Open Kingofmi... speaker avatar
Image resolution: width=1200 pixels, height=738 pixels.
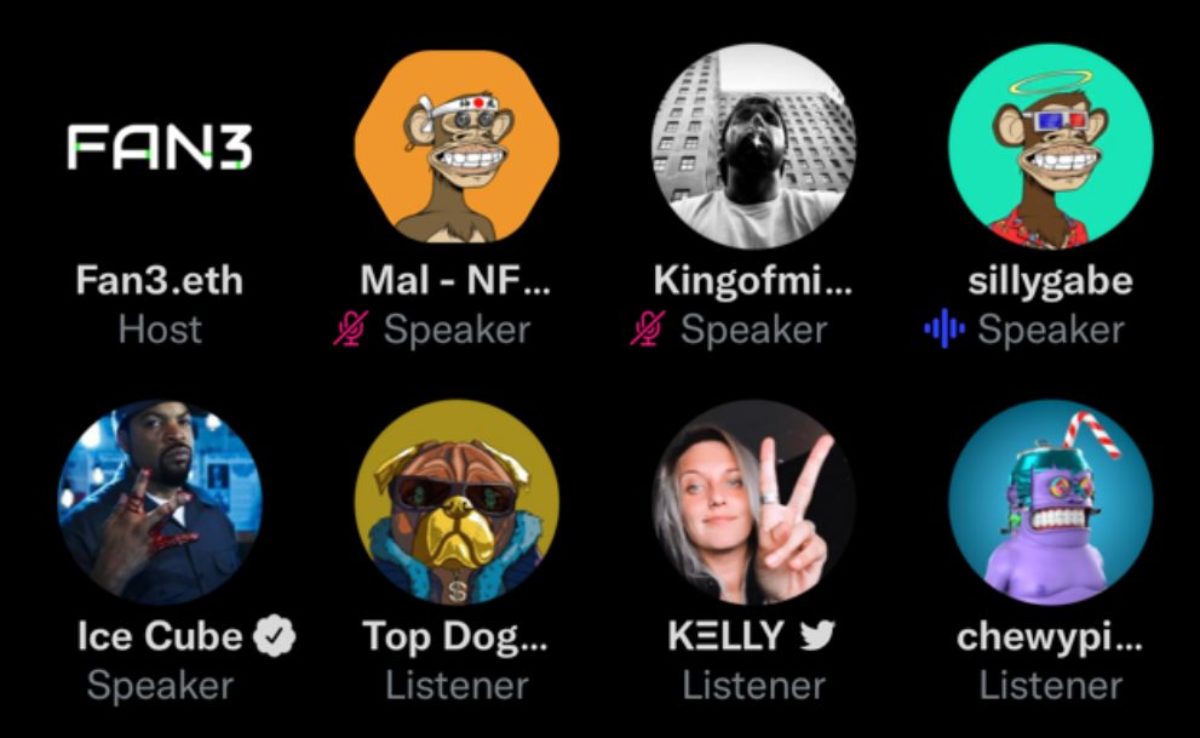(754, 148)
